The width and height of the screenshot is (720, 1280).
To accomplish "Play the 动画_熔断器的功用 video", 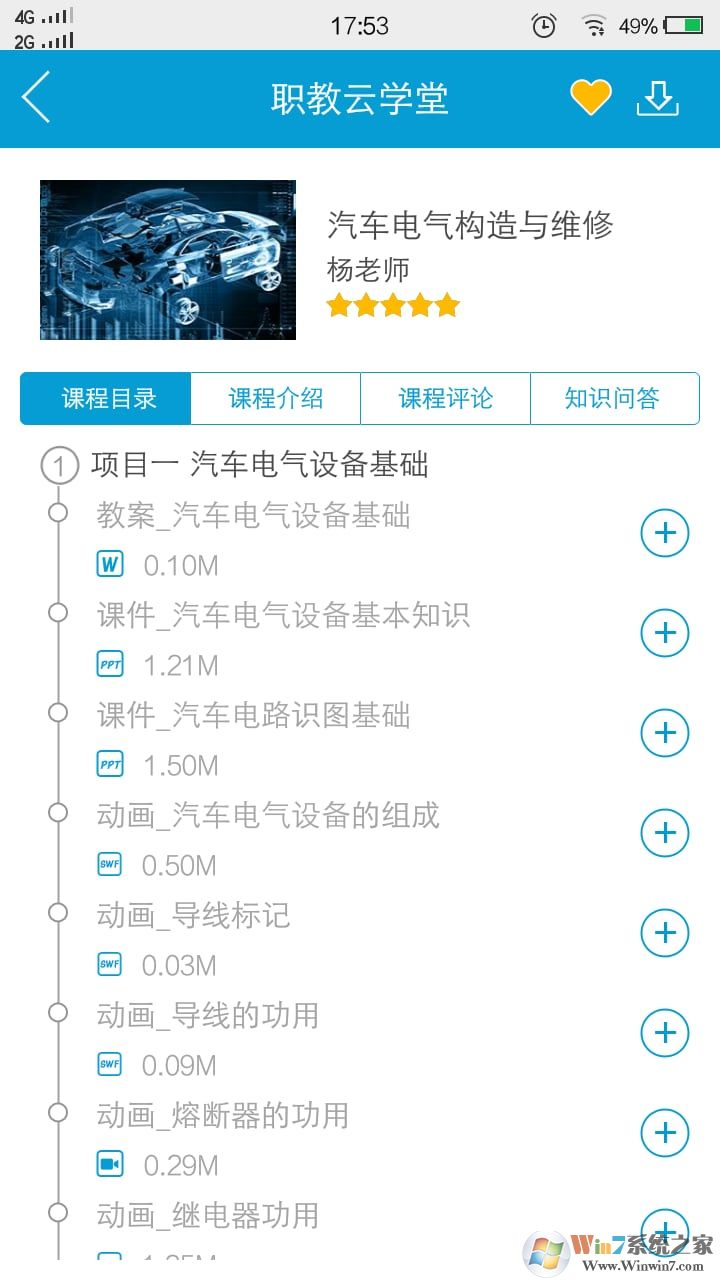I will [222, 1116].
